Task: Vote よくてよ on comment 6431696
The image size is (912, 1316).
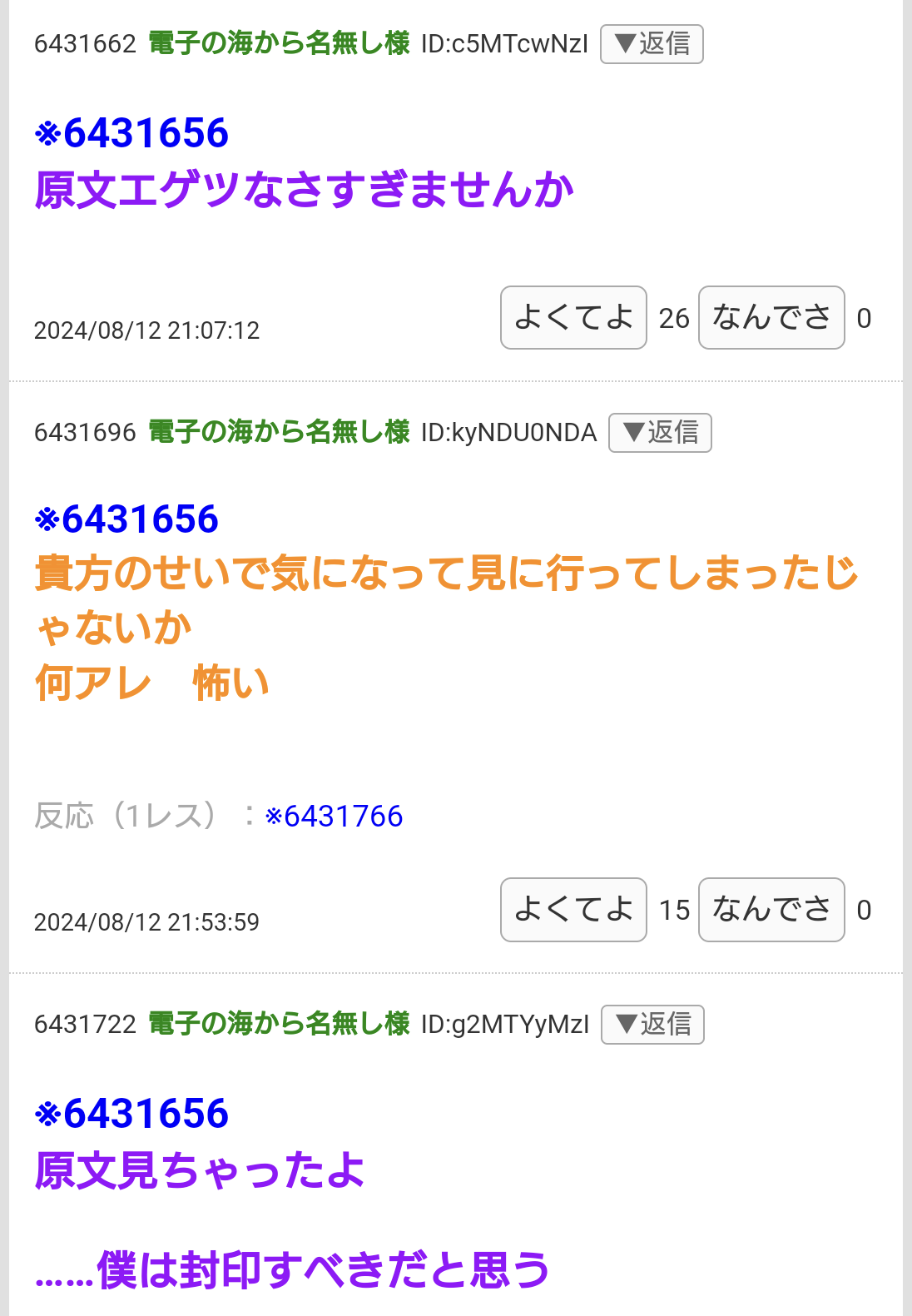Action: point(573,910)
